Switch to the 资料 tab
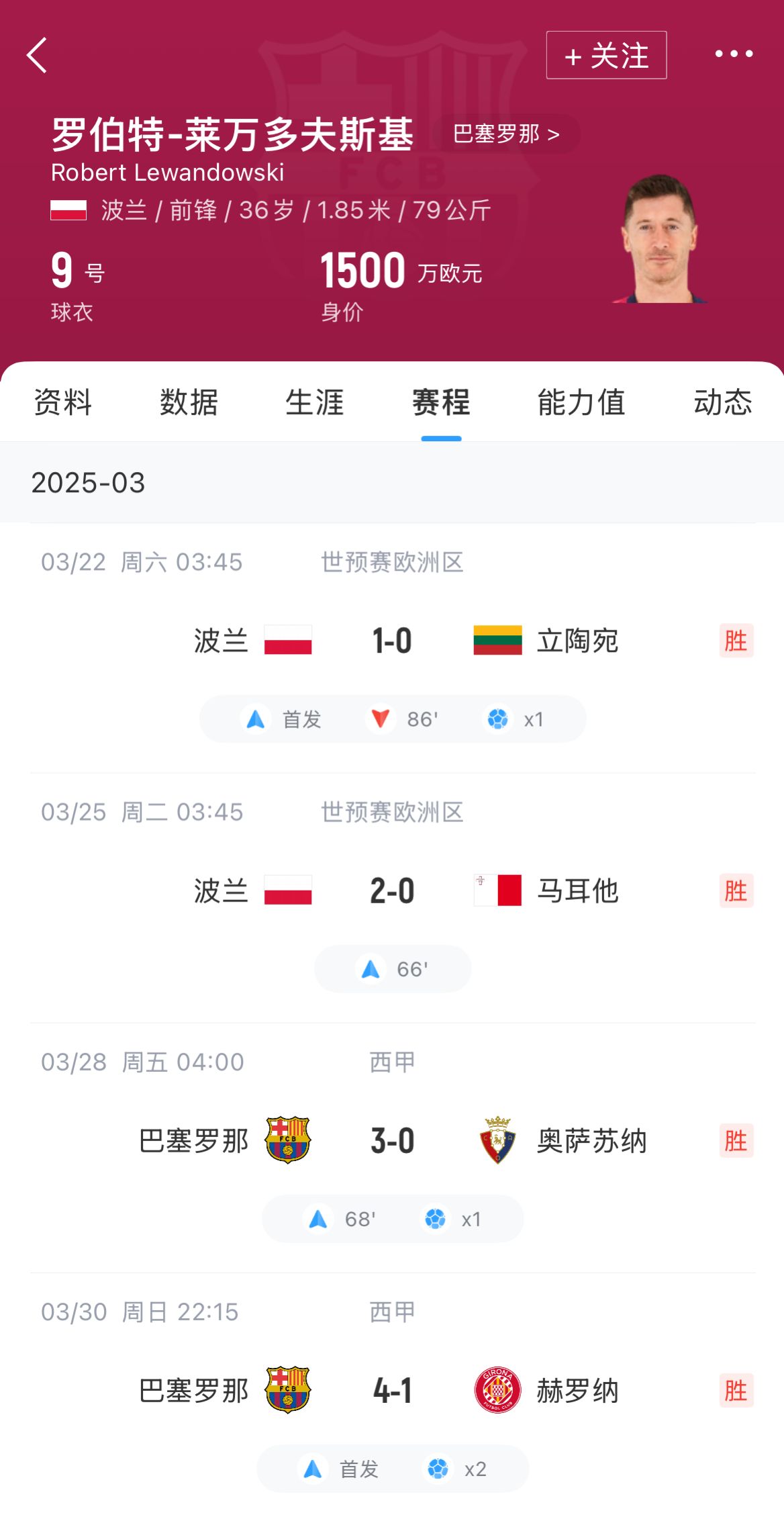 (62, 402)
